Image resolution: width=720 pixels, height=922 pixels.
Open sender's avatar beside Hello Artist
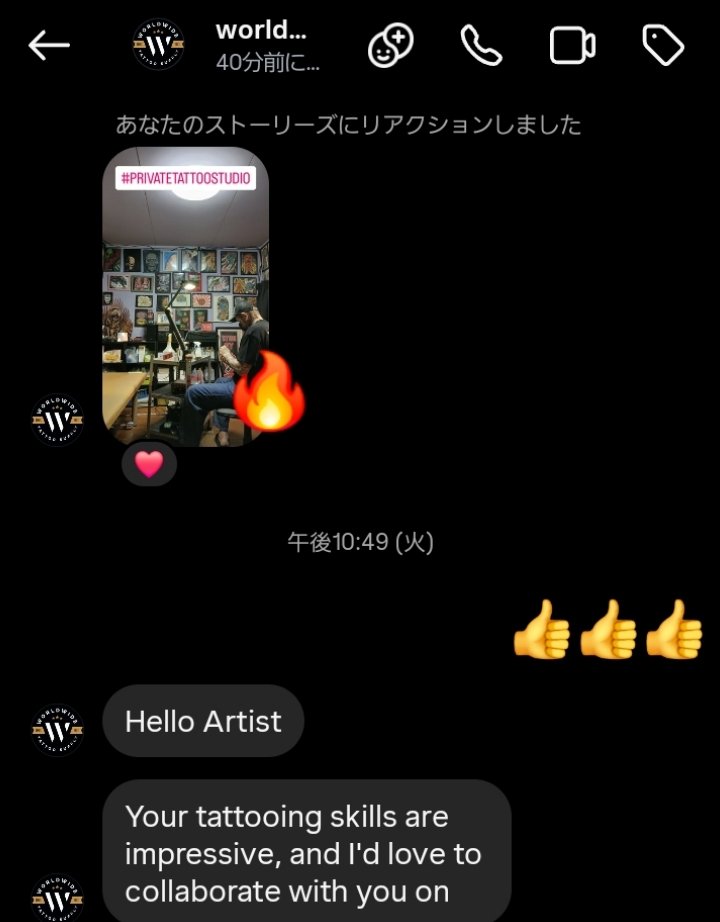57,729
